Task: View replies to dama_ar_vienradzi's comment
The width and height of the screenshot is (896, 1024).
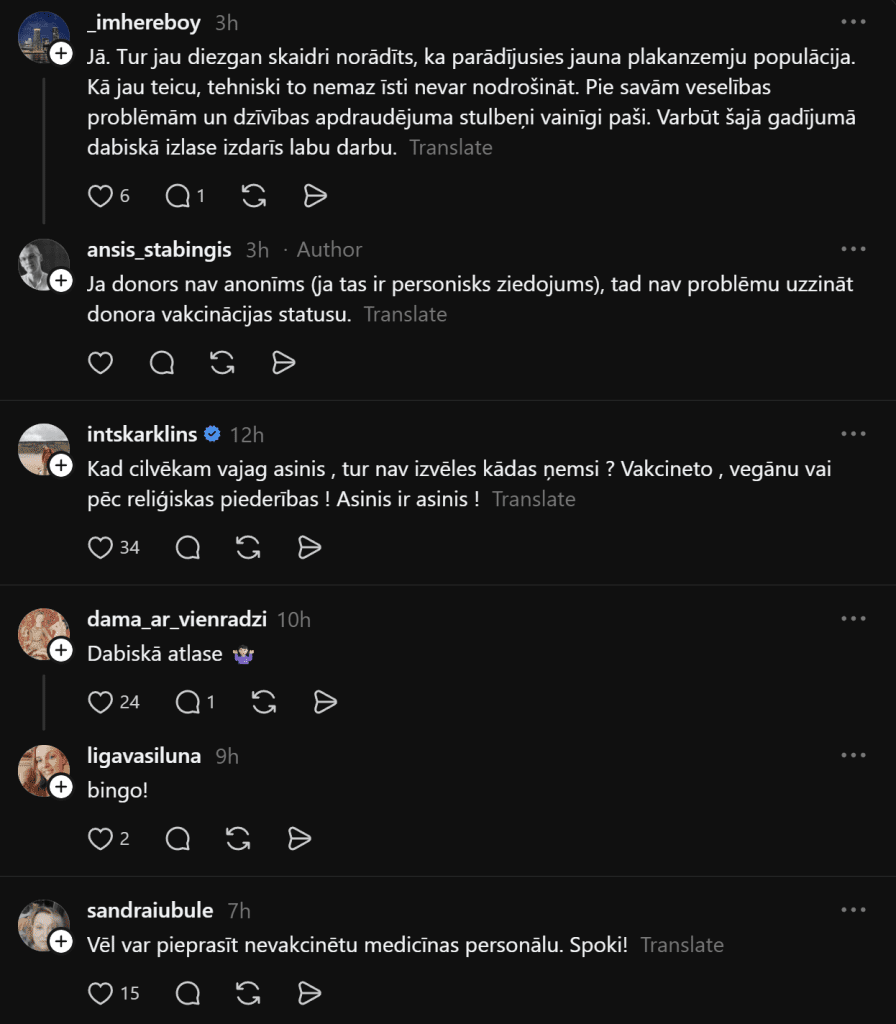Action: 189,702
